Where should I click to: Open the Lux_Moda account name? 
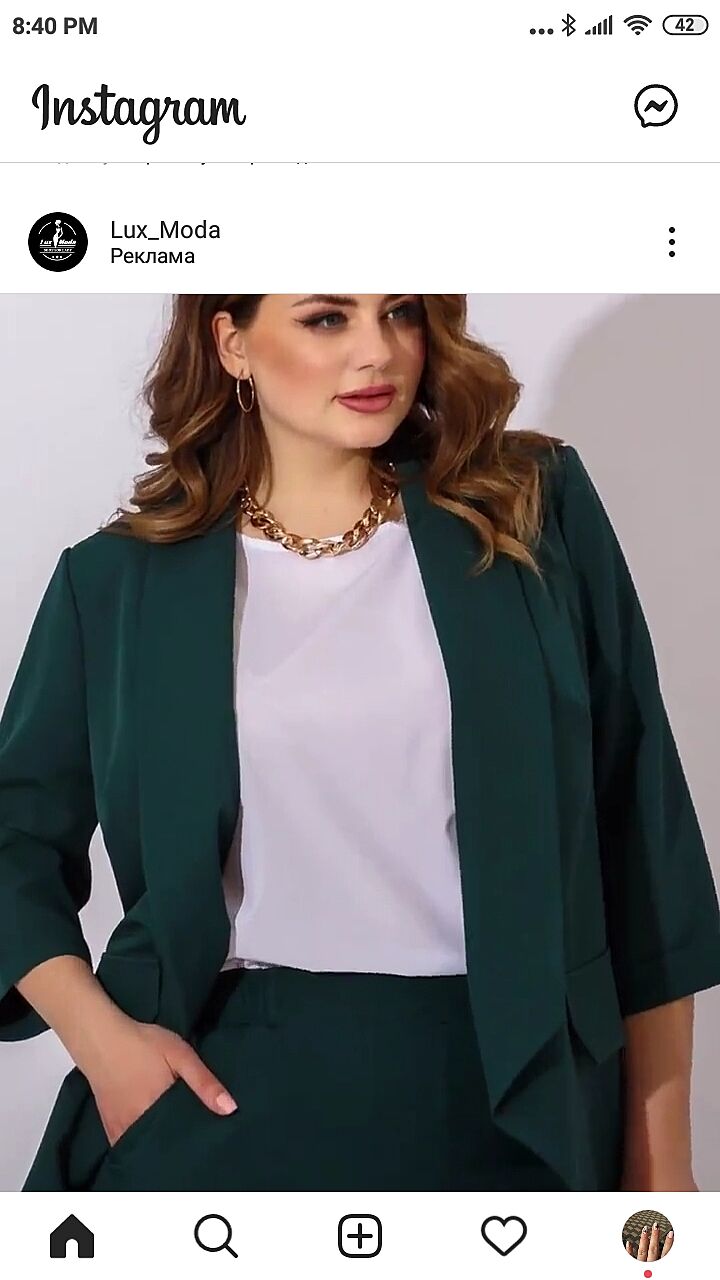[165, 230]
